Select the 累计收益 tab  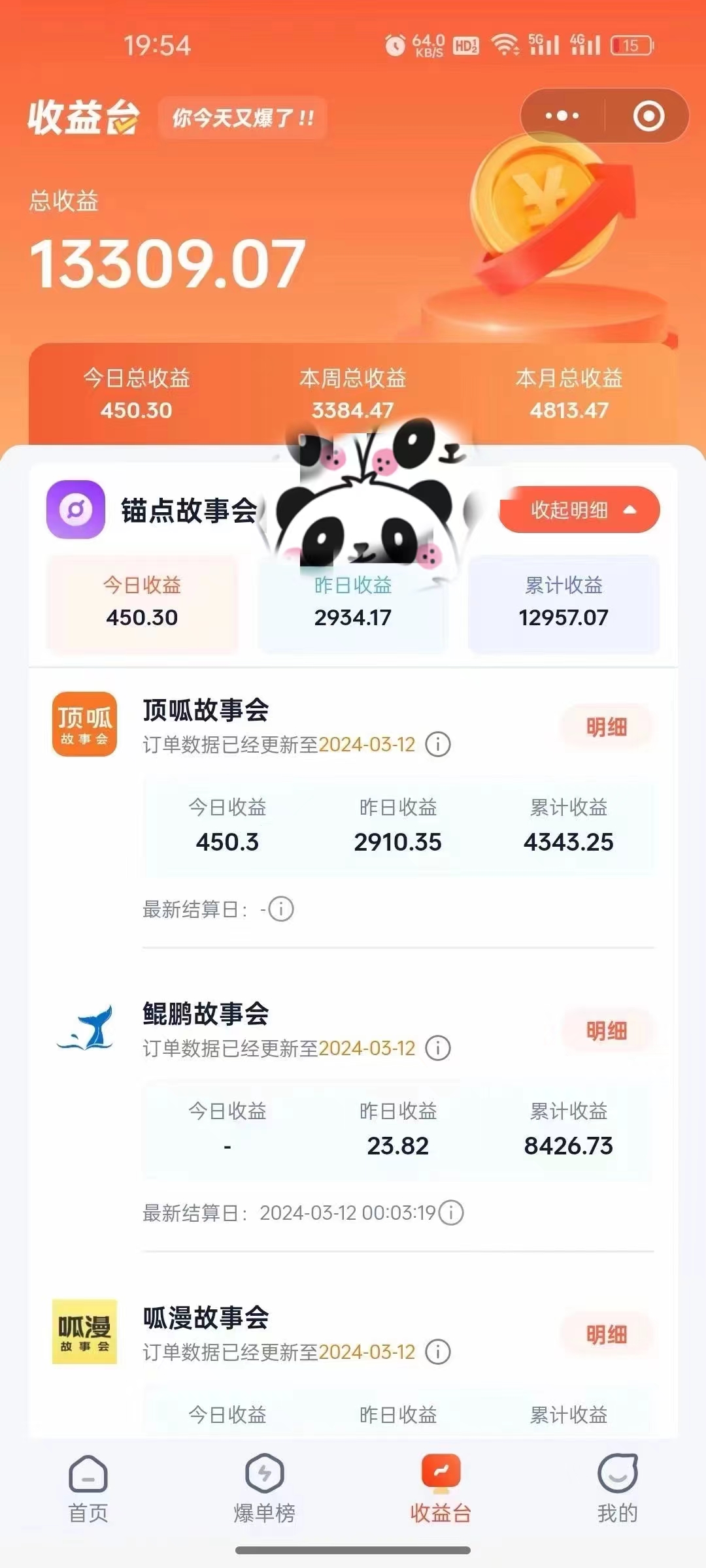tap(563, 604)
